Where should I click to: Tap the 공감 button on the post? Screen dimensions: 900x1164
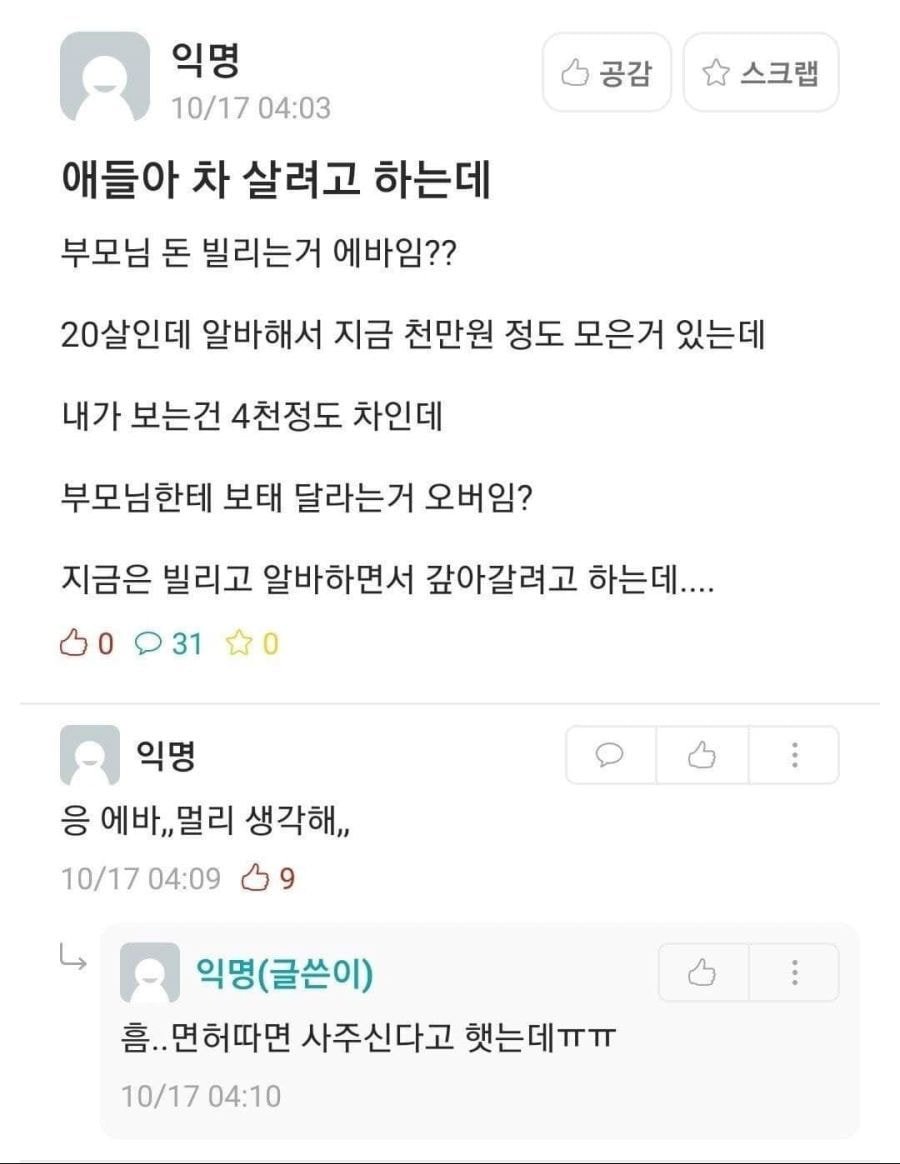(607, 72)
